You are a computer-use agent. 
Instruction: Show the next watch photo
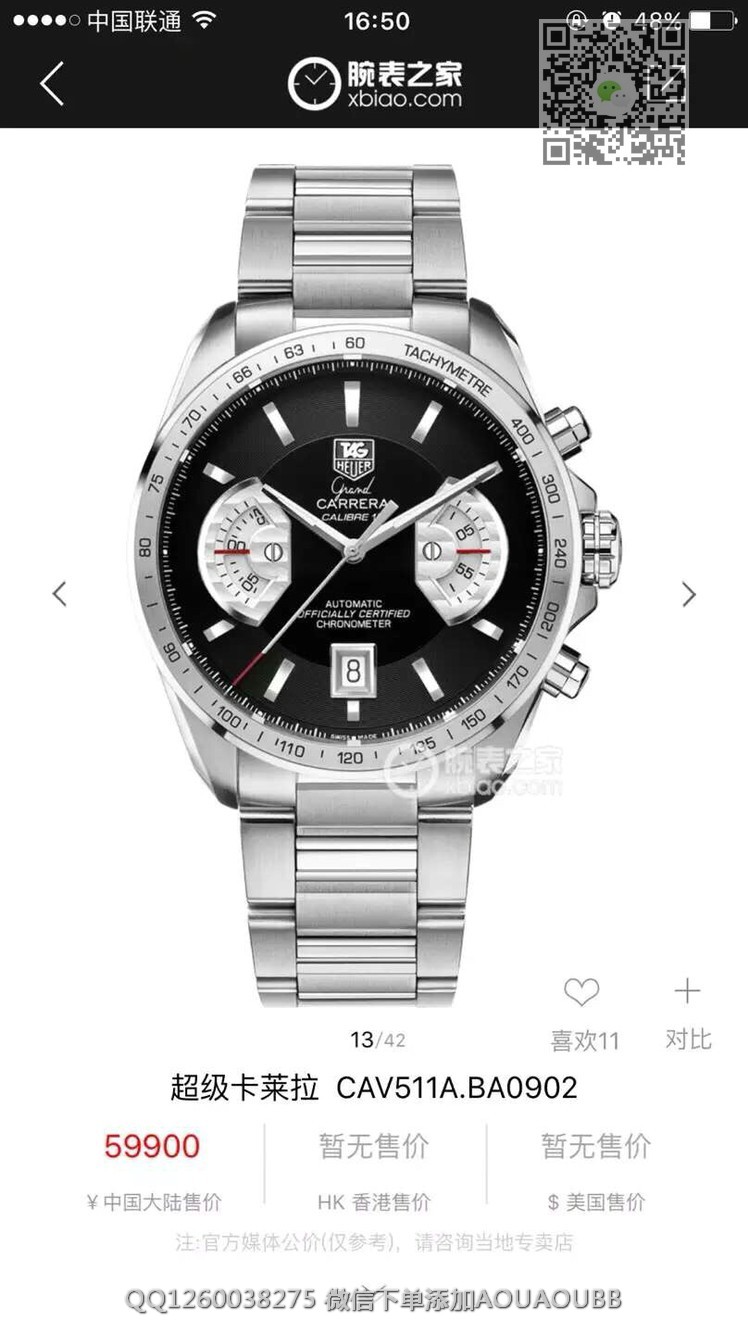688,593
